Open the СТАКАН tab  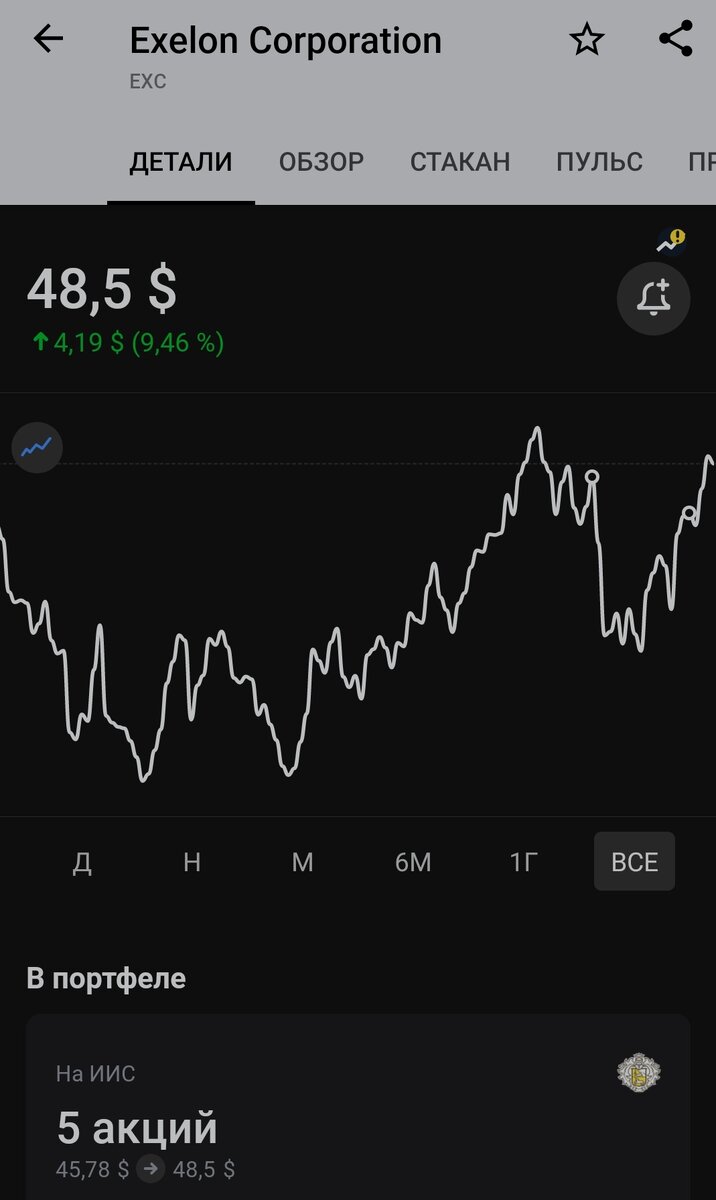tap(460, 162)
